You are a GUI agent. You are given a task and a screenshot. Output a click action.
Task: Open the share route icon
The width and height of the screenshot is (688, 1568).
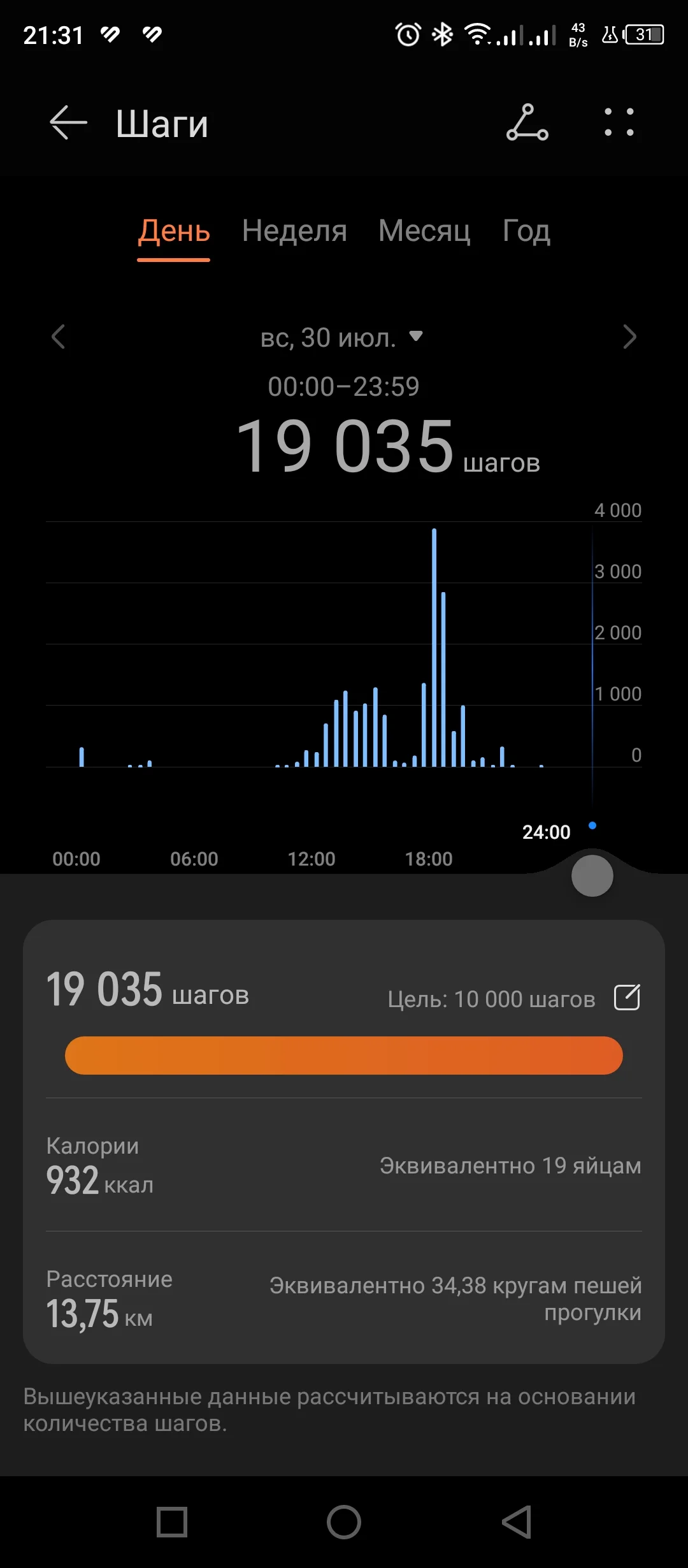(x=527, y=122)
